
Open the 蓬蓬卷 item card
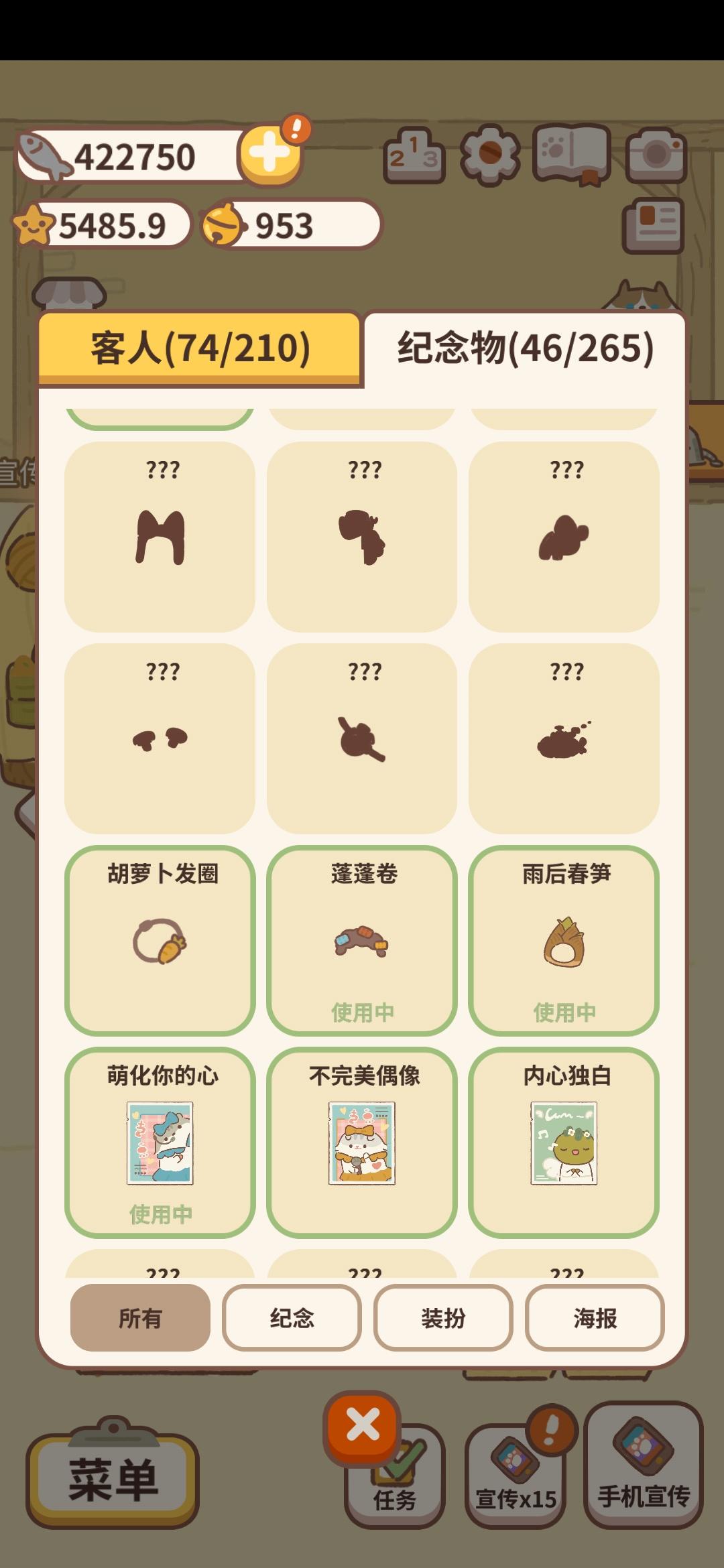click(x=362, y=940)
